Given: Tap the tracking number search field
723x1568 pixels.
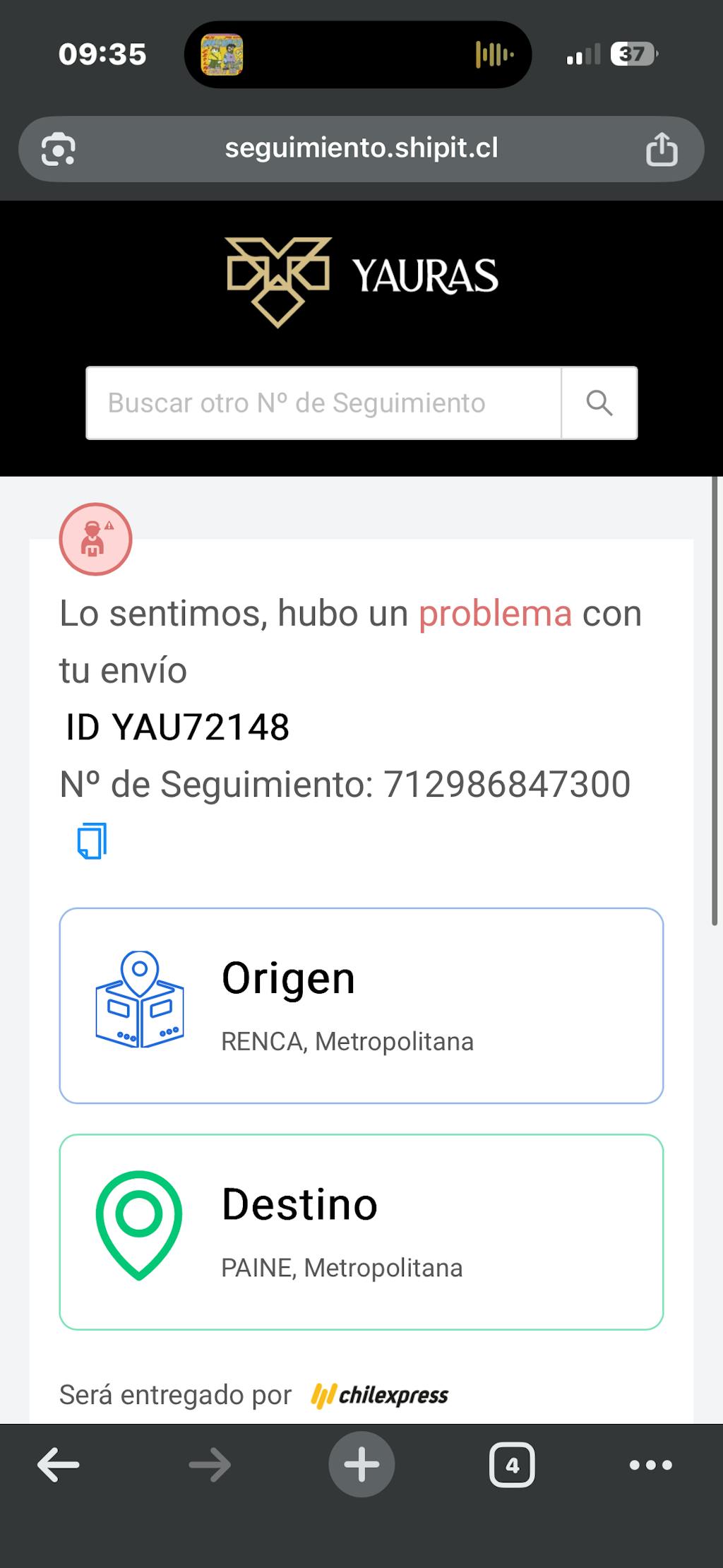Looking at the screenshot, I should (323, 403).
